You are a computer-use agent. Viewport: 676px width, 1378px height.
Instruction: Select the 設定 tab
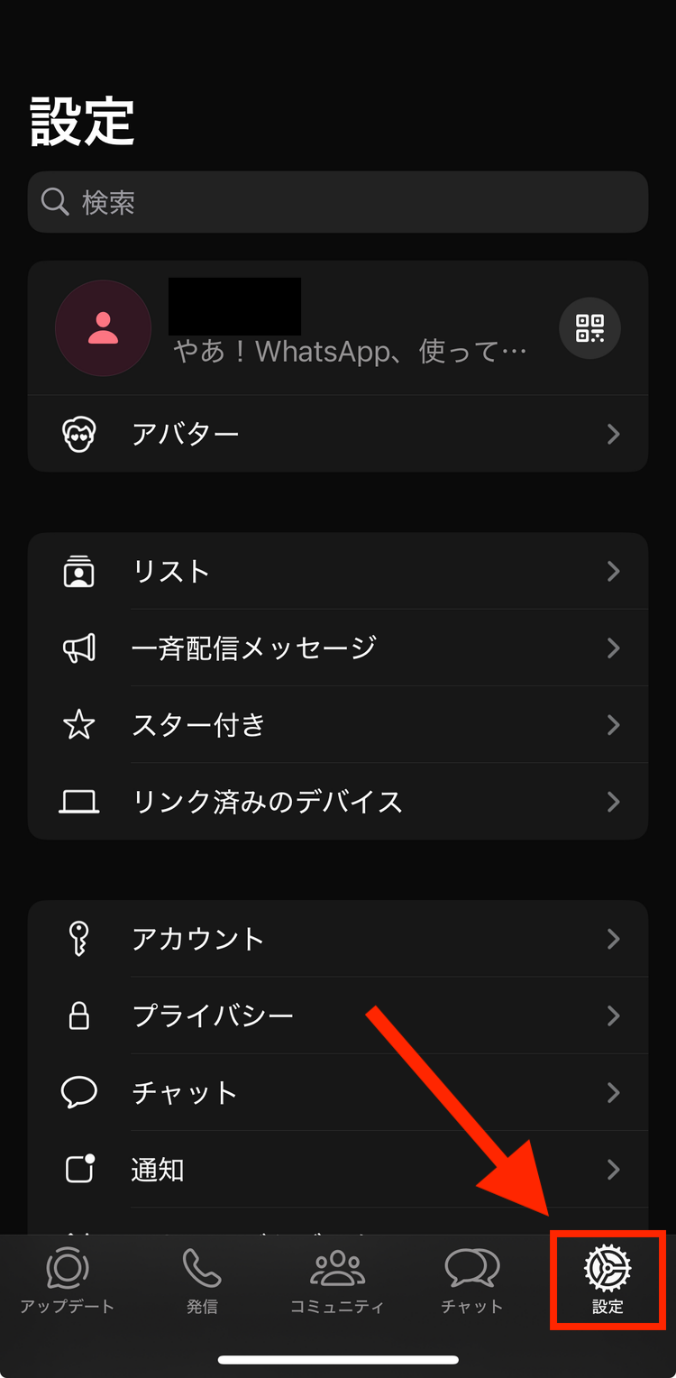point(608,1280)
